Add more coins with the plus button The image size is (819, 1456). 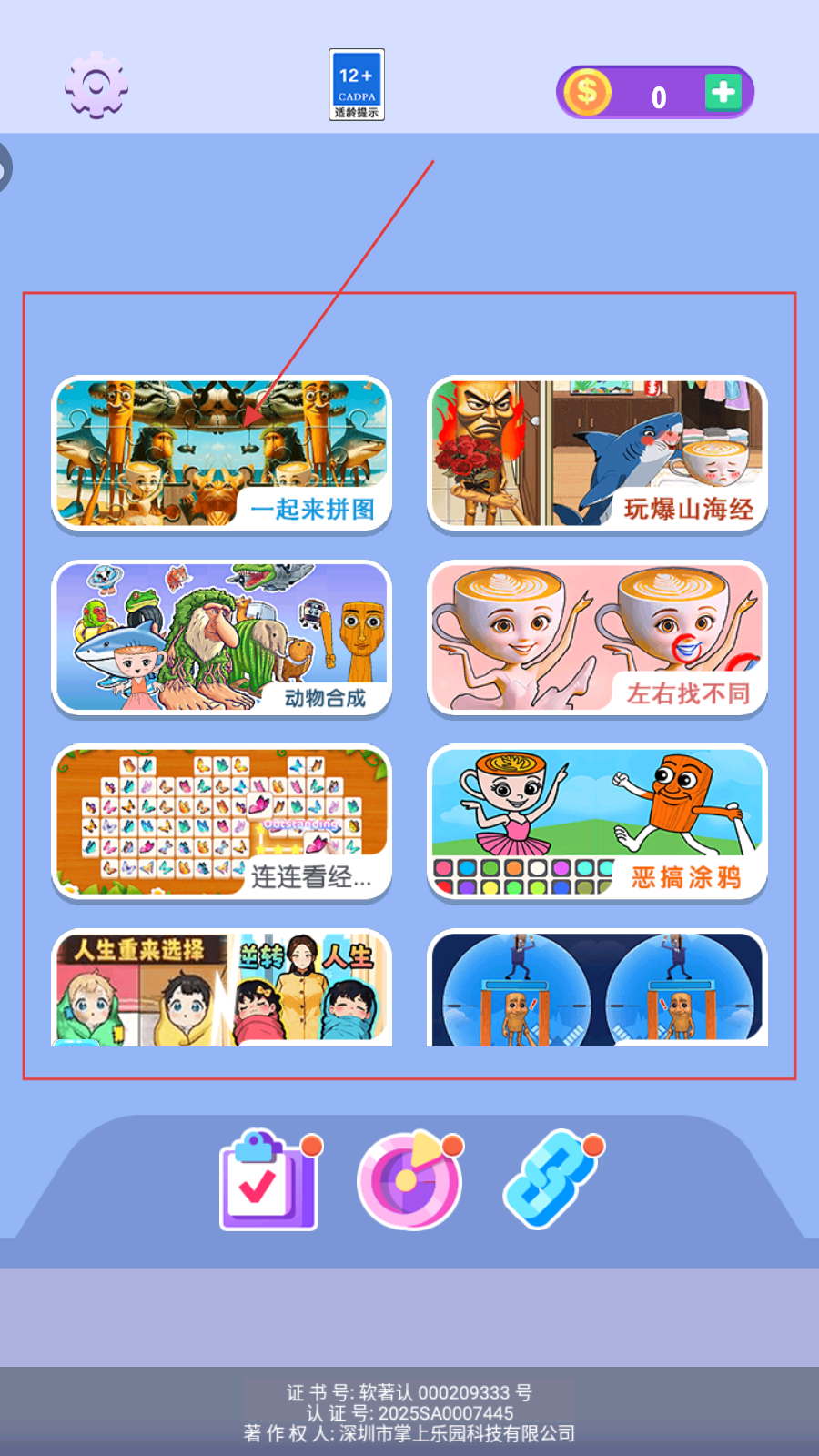pyautogui.click(x=723, y=92)
